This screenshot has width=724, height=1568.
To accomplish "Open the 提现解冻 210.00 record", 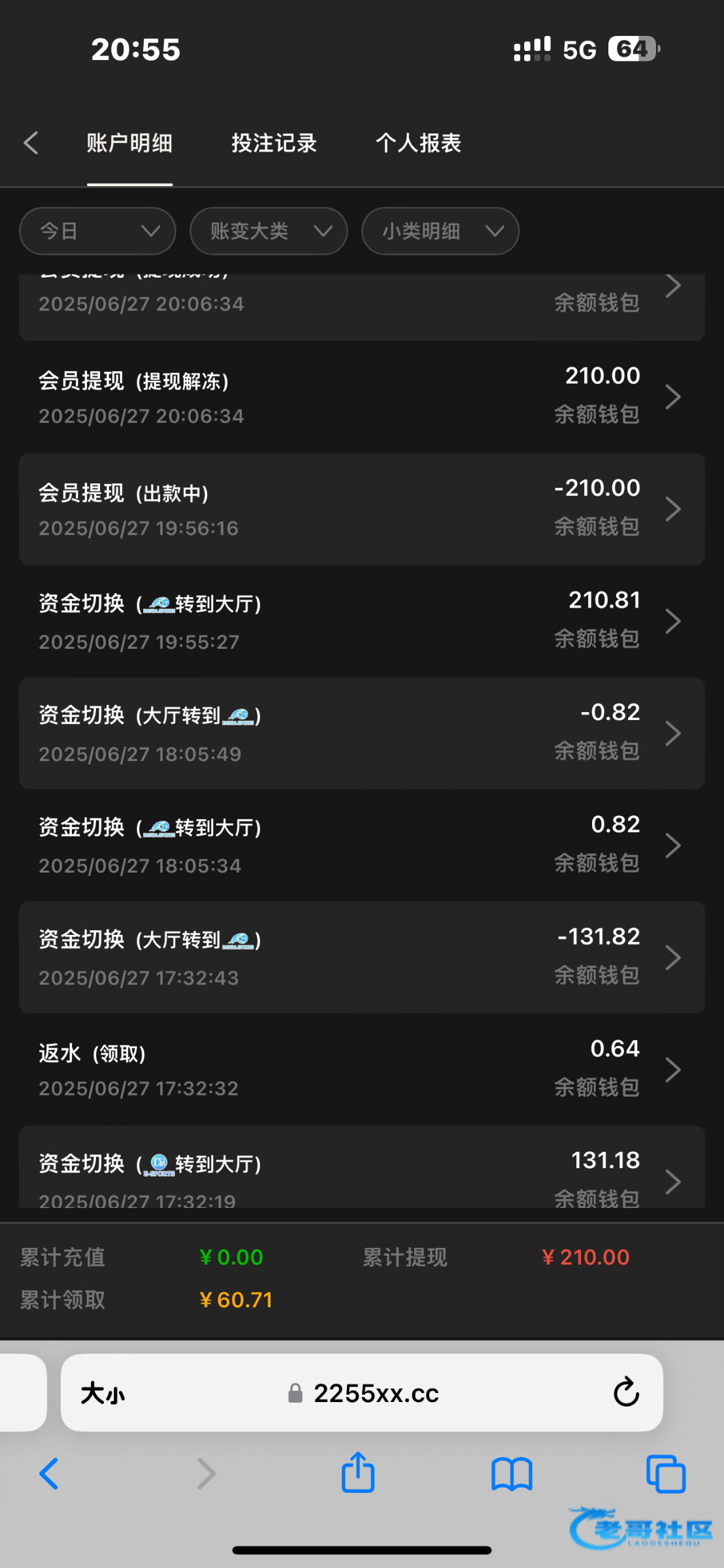I will click(x=362, y=397).
